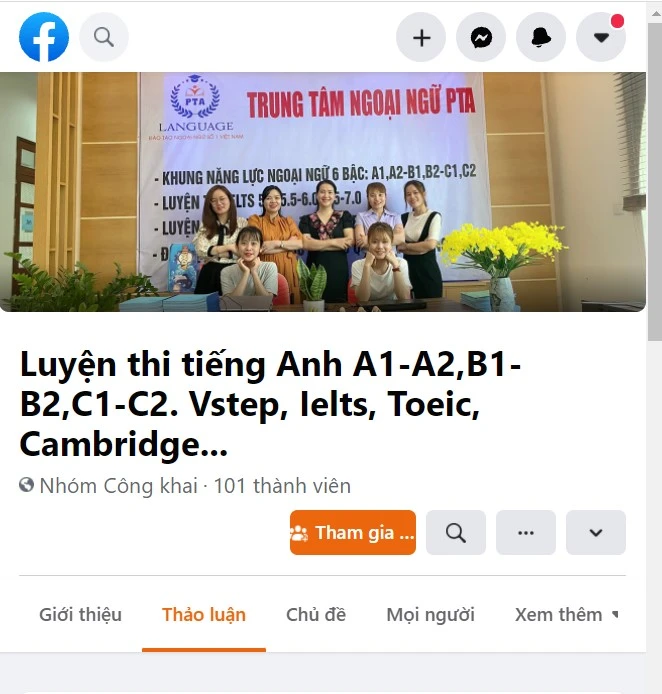Open Facebook search in the top bar
Viewport: 662px width, 694px height.
tap(104, 37)
